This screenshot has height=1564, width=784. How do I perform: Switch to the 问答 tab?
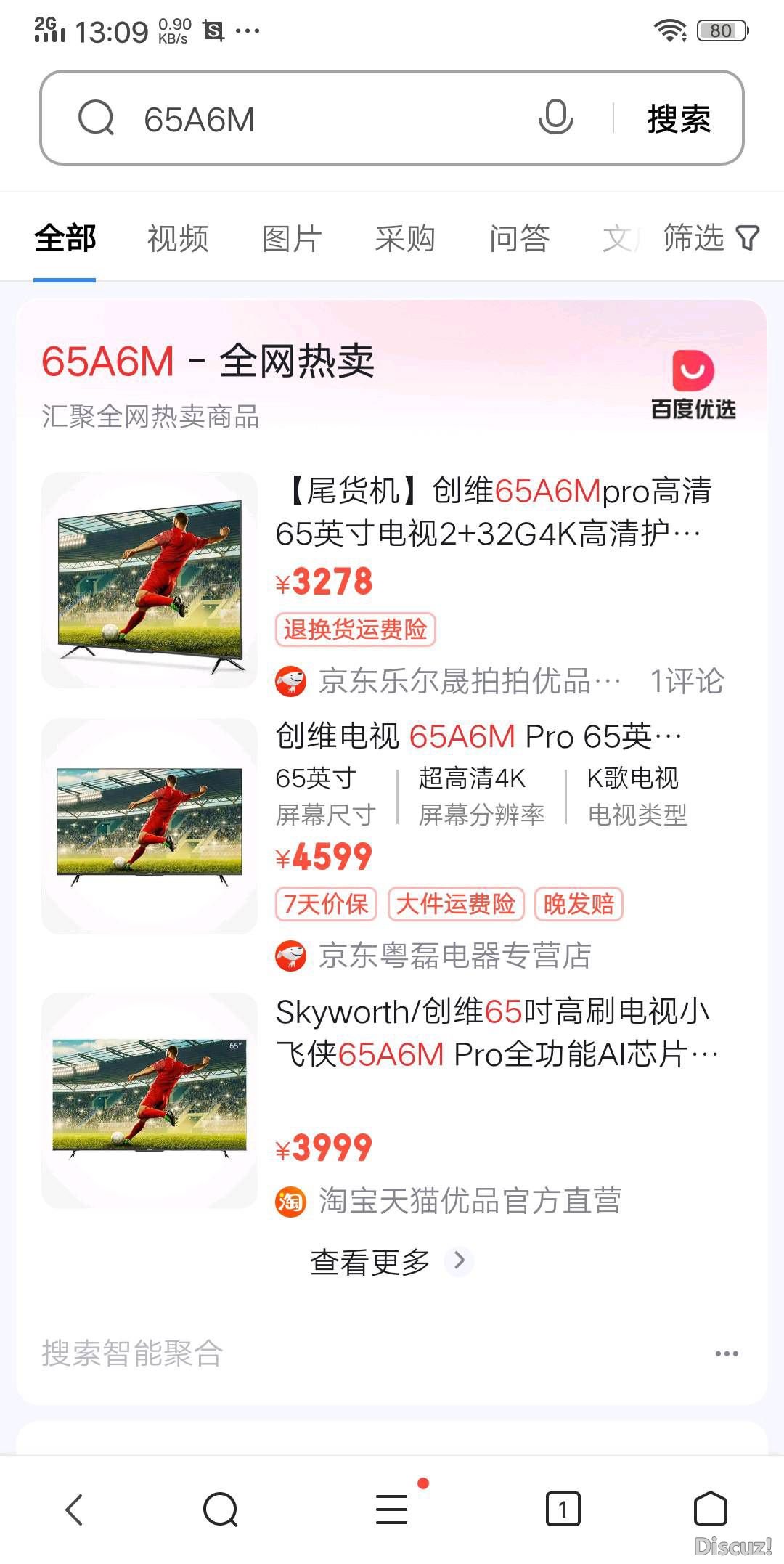coord(519,238)
